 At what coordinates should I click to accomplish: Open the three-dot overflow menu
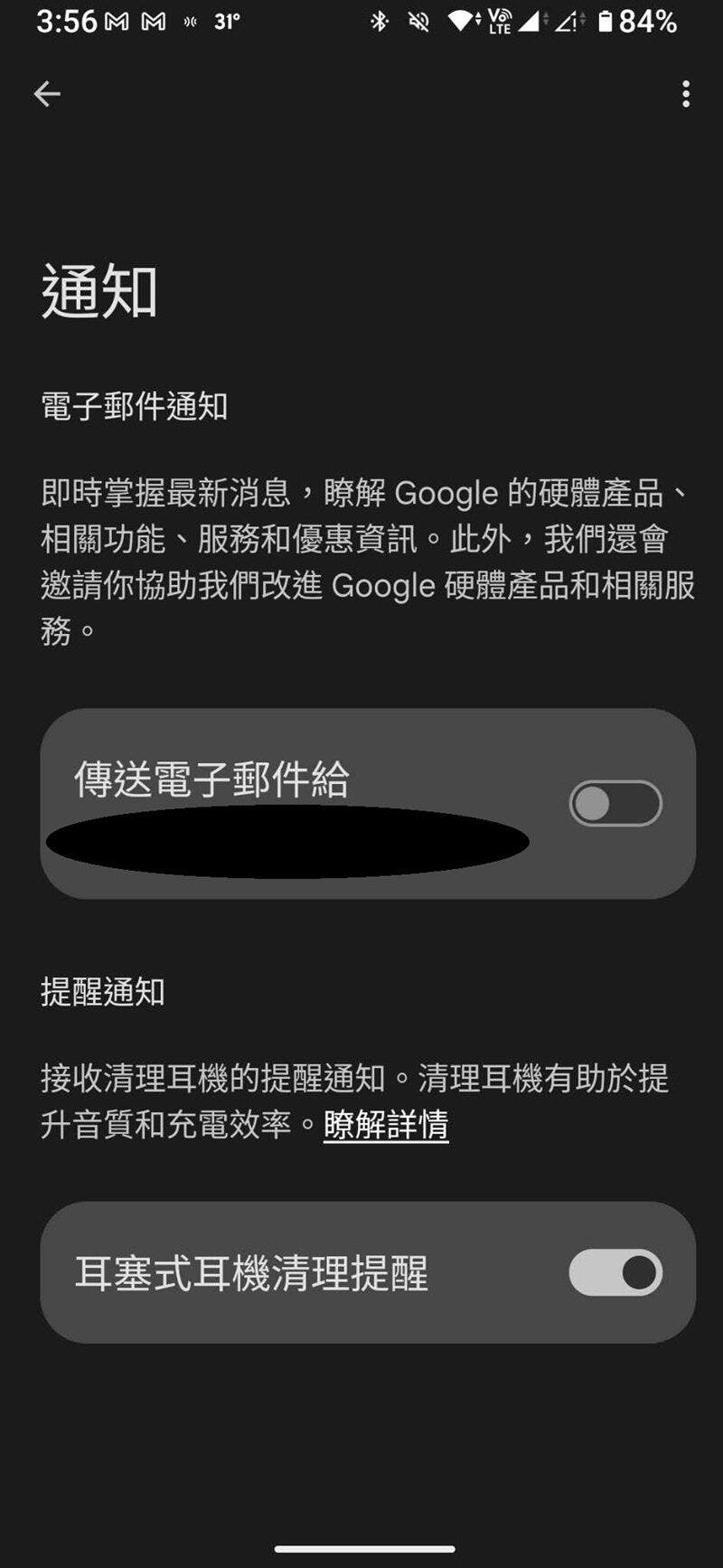(686, 94)
